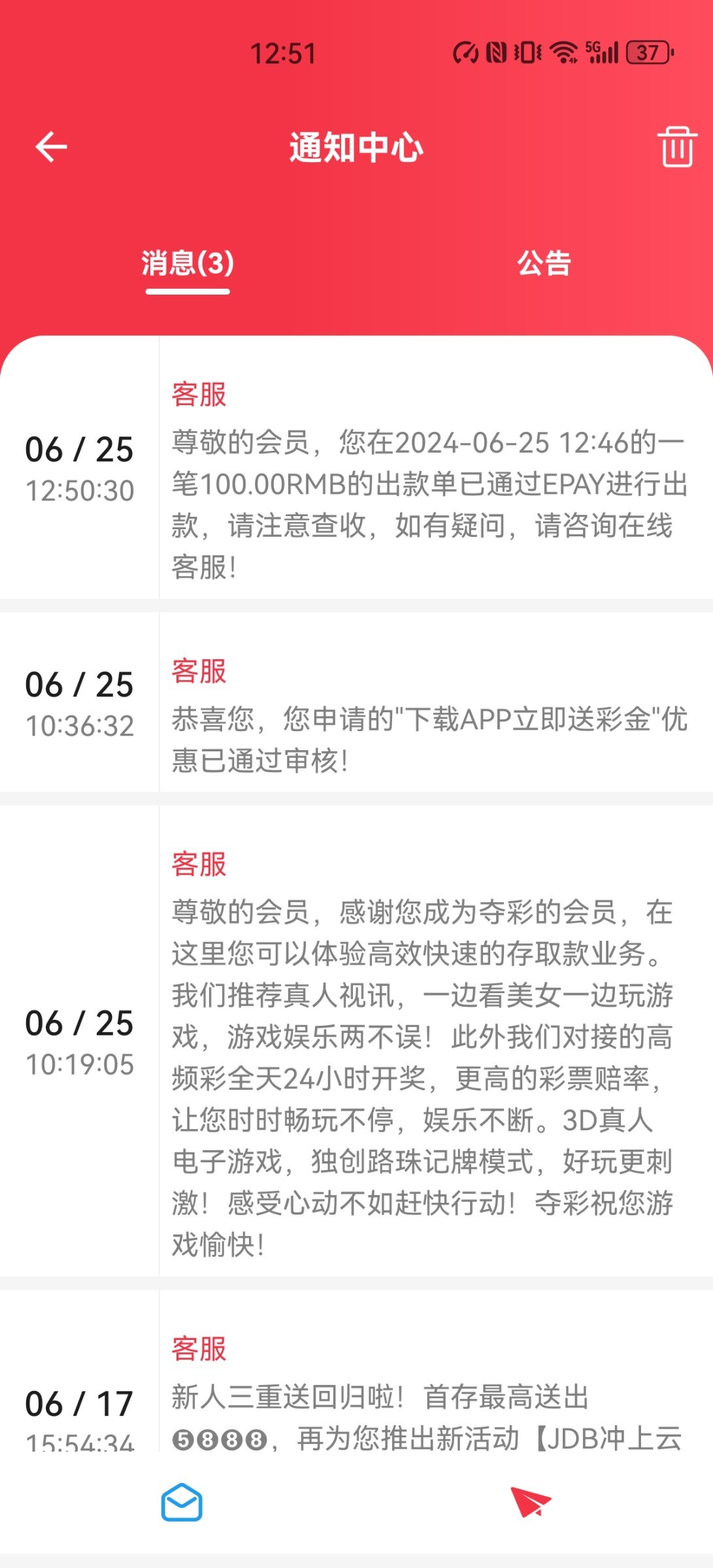
Task: Tap the blue inbox envelope icon
Action: pos(182,1503)
